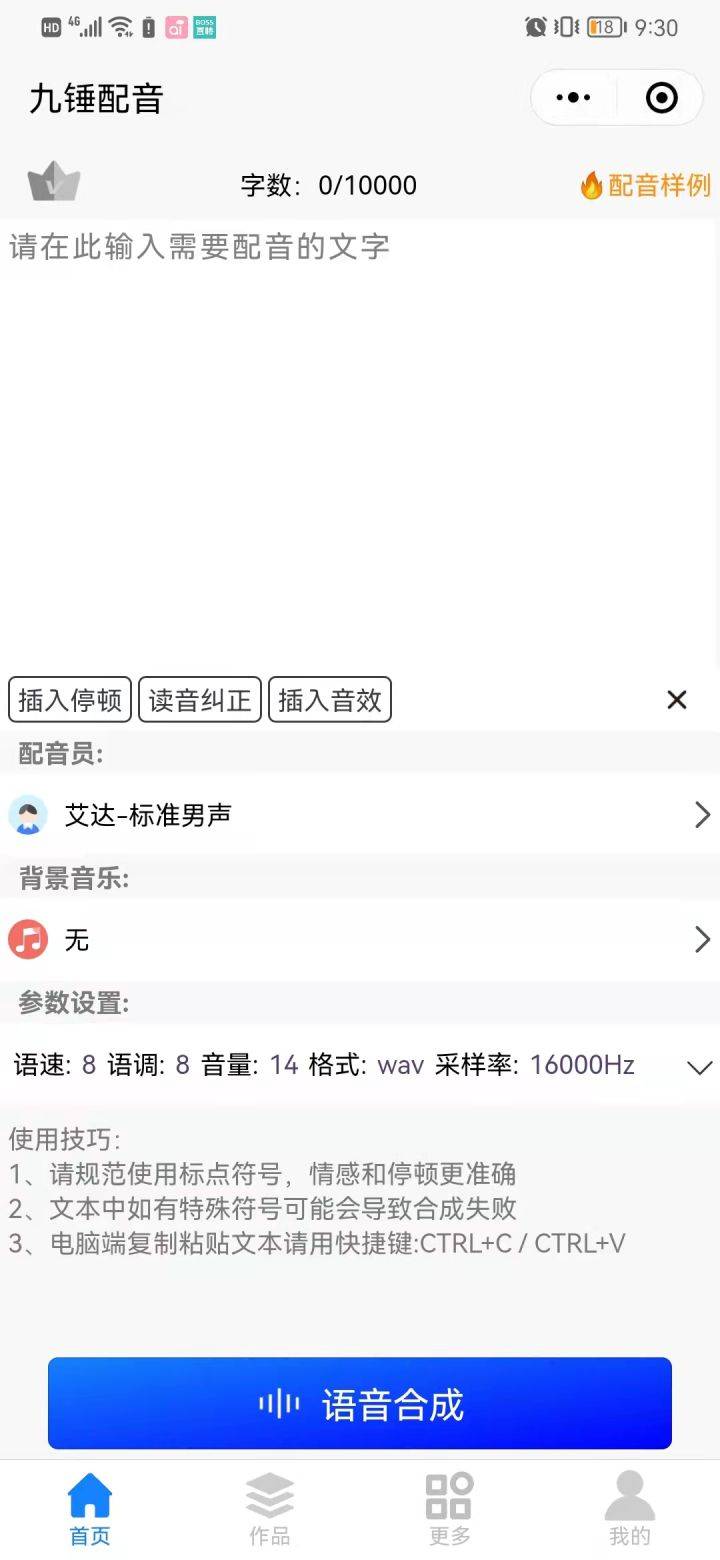
Task: Open background music row showing 无
Action: tap(360, 940)
